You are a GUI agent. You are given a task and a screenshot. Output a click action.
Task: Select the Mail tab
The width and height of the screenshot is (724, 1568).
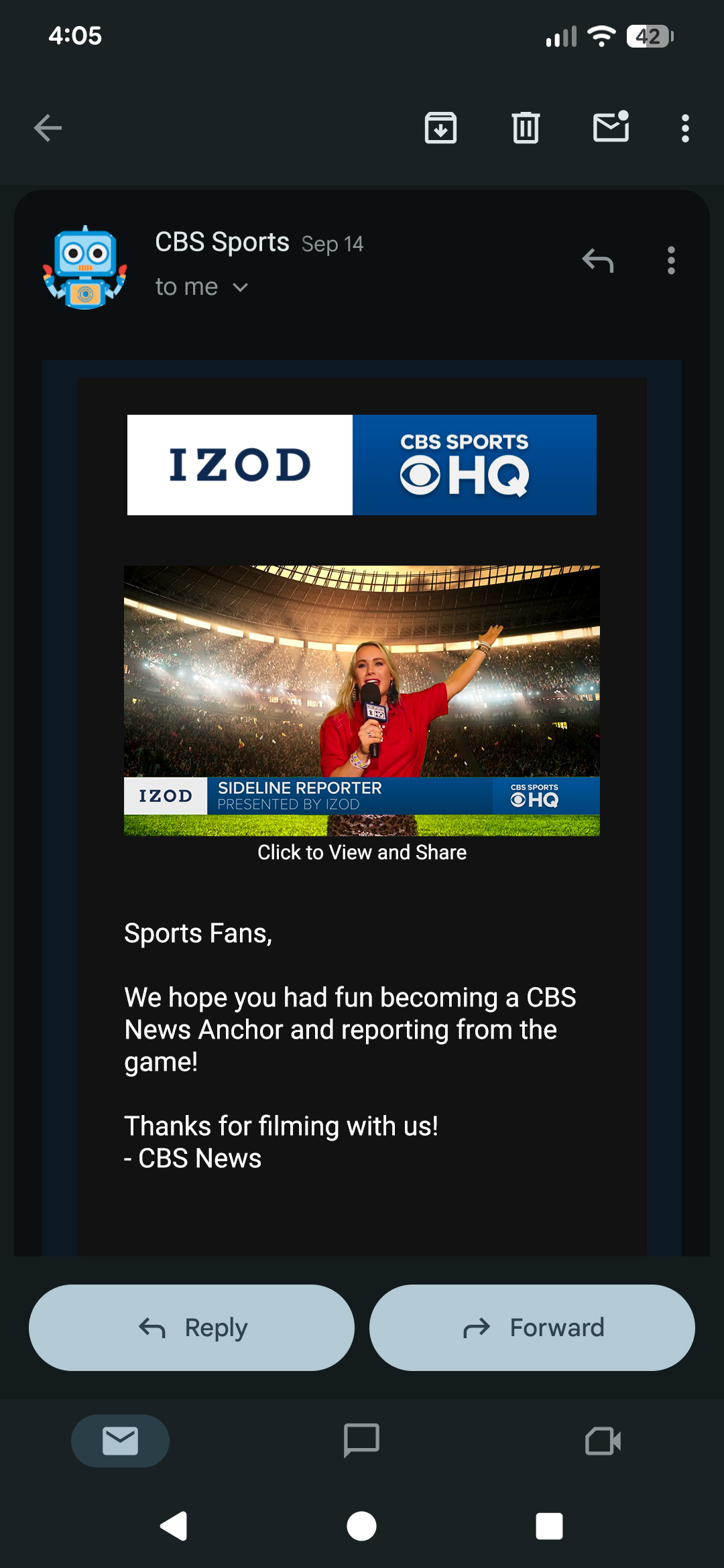pyautogui.click(x=120, y=1440)
